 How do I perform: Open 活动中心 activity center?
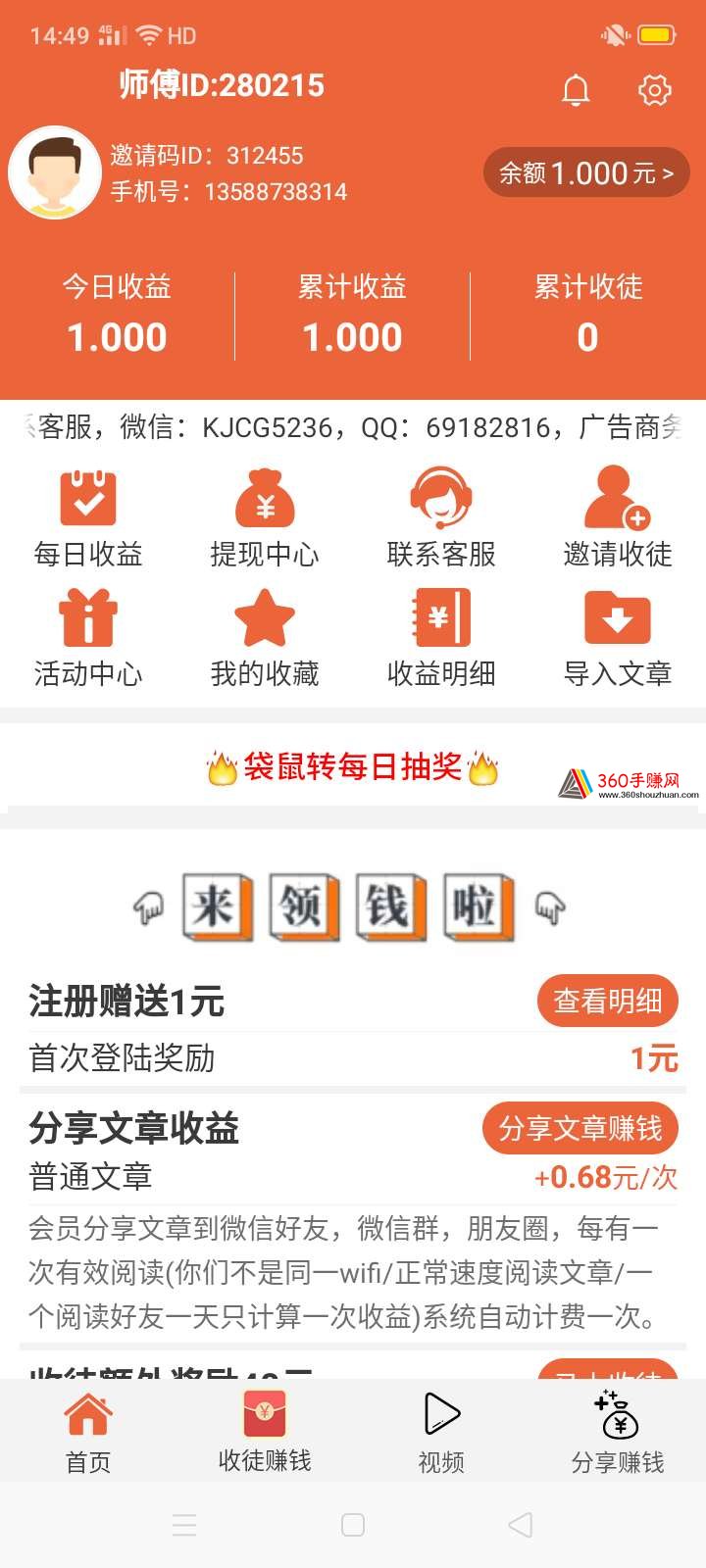pyautogui.click(x=88, y=638)
